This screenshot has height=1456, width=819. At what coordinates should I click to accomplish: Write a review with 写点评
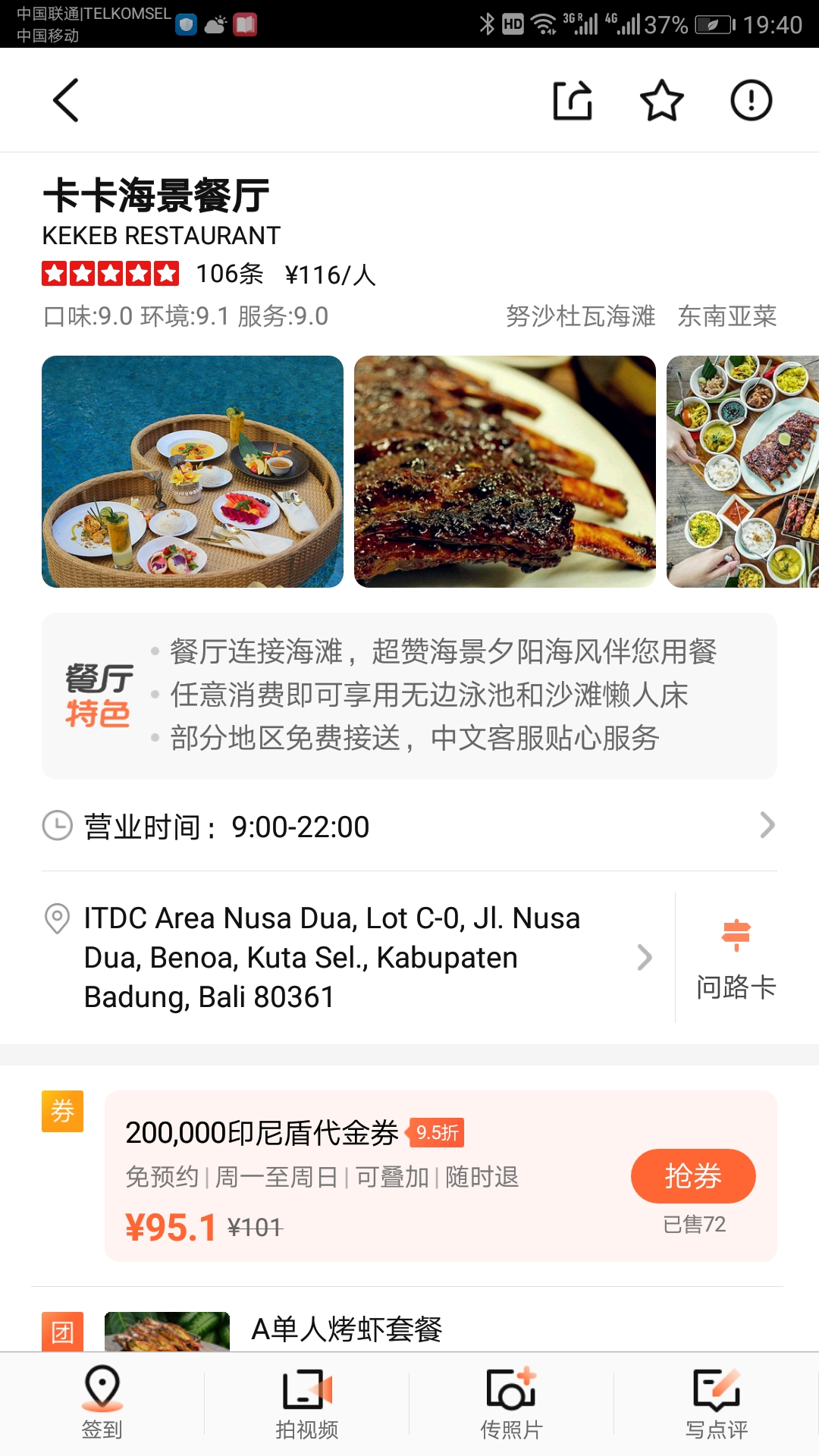pos(717,1403)
